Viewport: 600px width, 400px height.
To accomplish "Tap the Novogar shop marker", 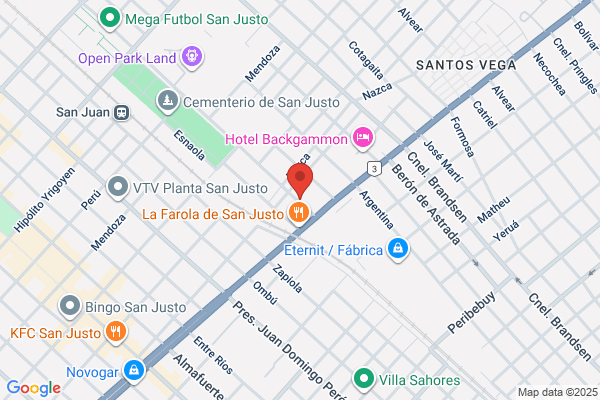I will pyautogui.click(x=134, y=371).
